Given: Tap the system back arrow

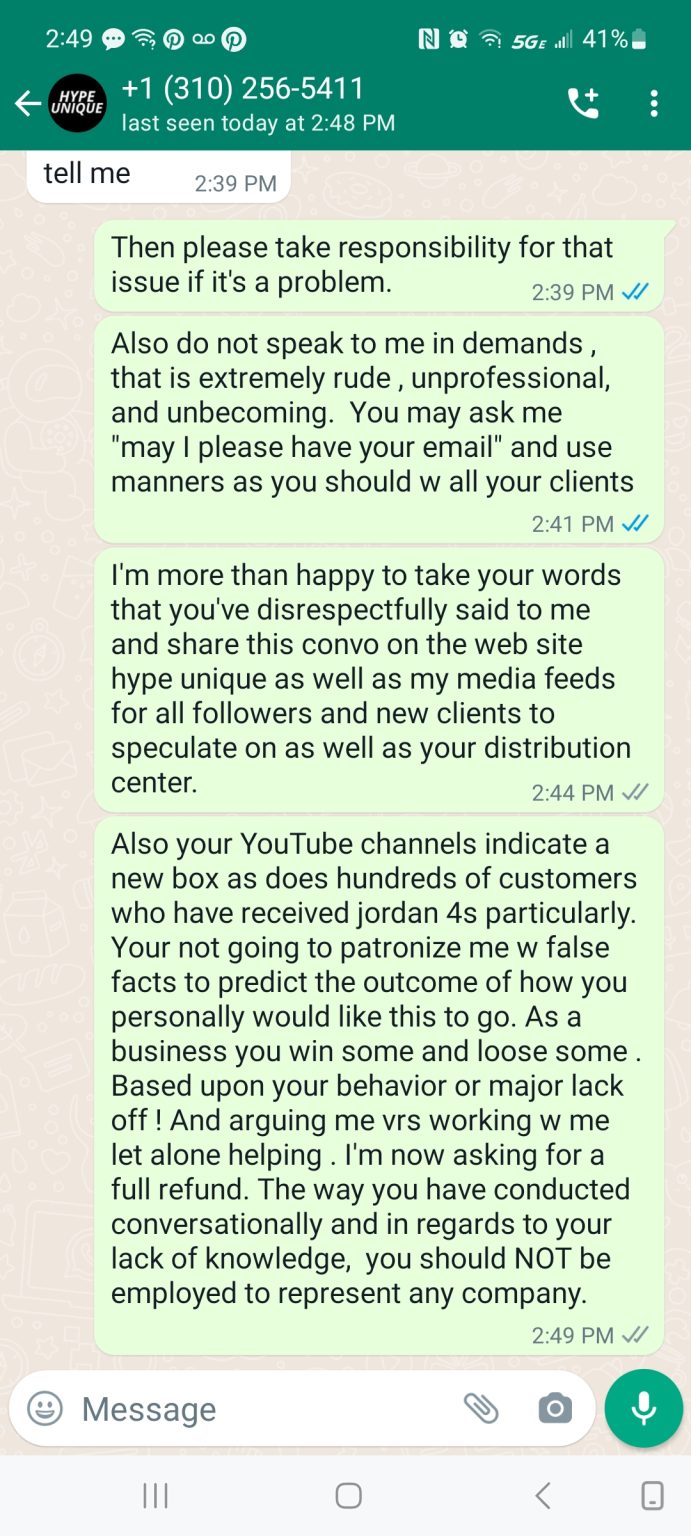Looking at the screenshot, I should tap(543, 1495).
